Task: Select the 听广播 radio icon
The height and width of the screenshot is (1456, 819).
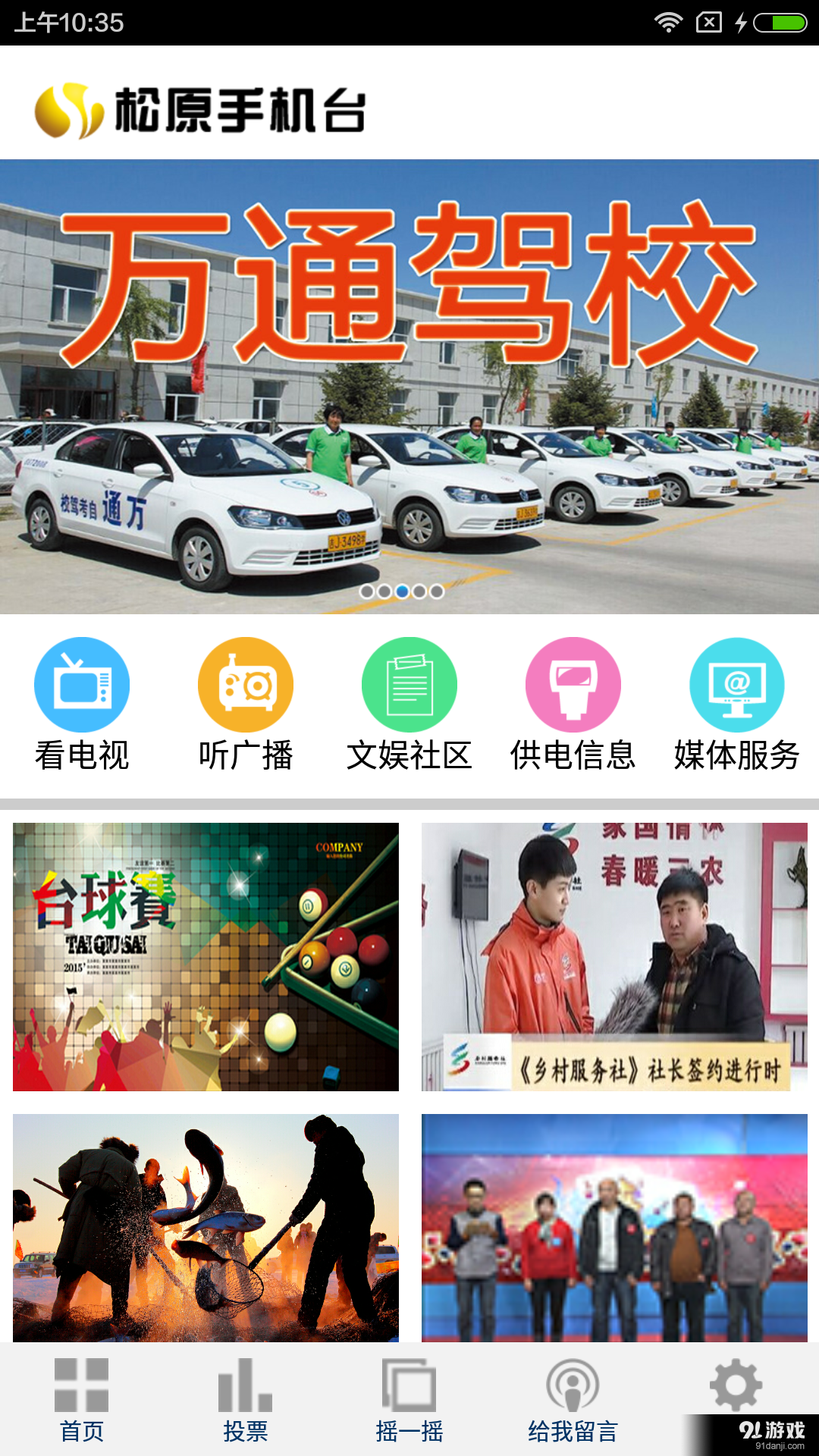Action: (246, 683)
